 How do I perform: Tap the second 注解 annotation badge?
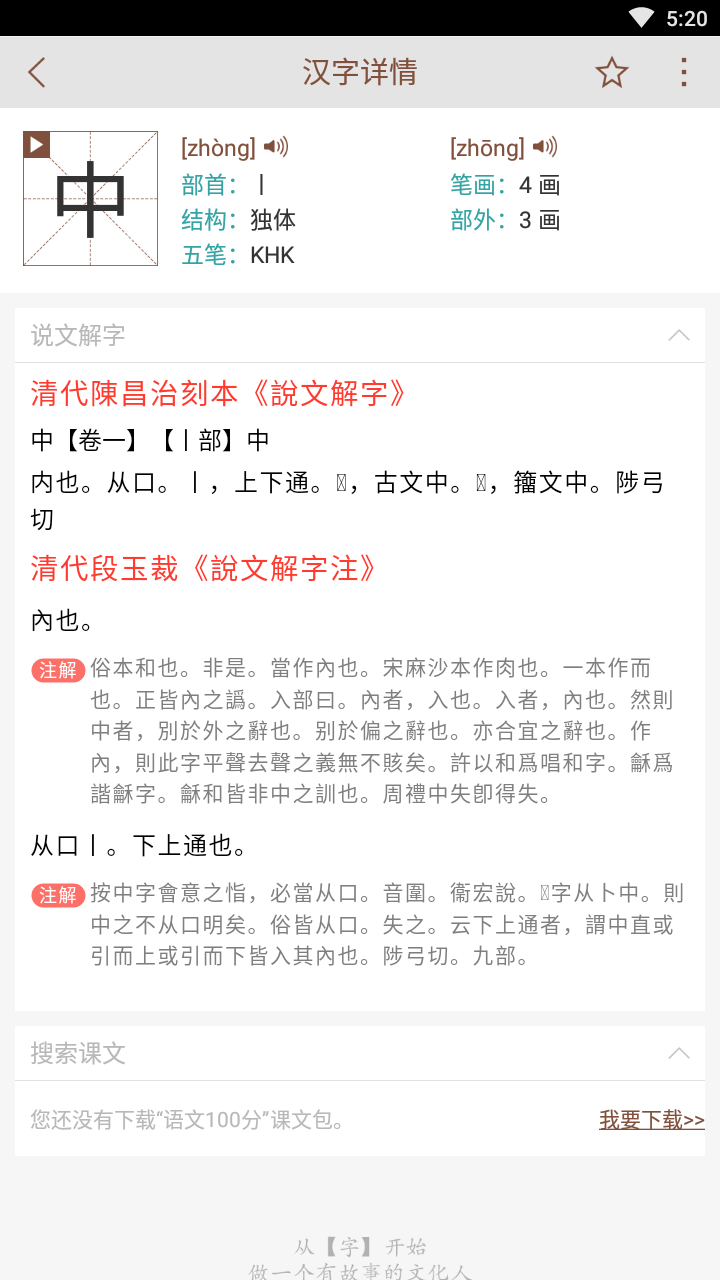[56, 893]
